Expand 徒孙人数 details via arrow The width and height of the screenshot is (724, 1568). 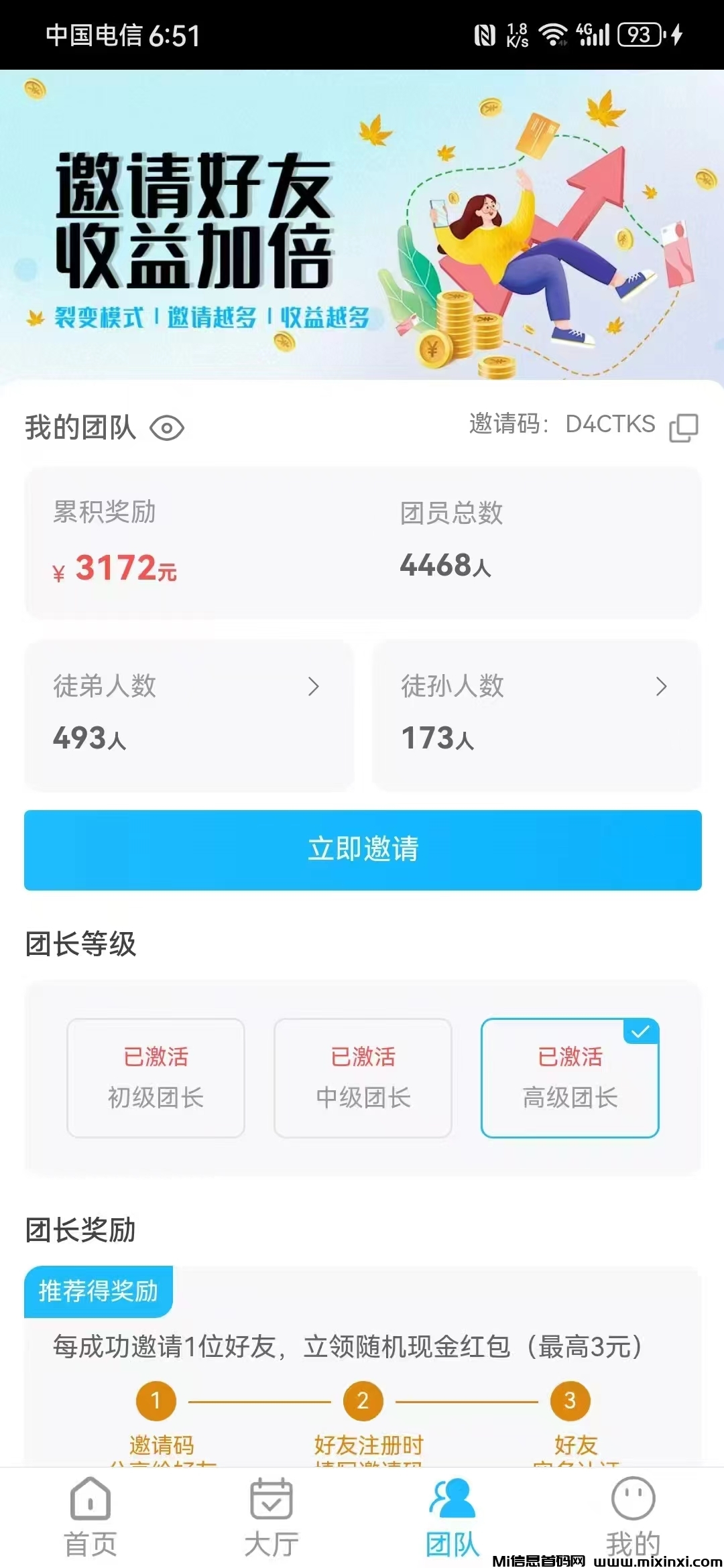[661, 687]
